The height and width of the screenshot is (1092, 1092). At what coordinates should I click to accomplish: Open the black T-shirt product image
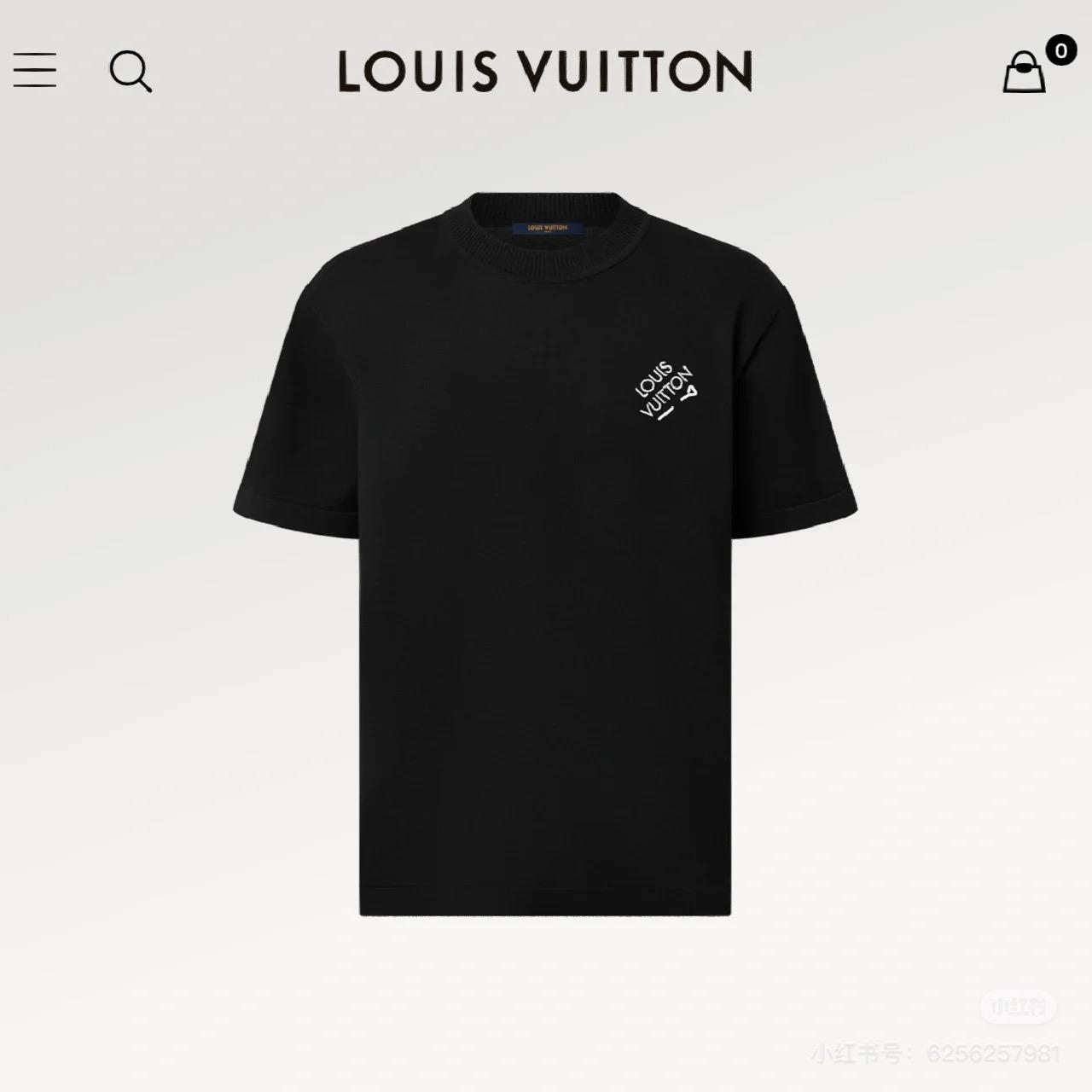click(x=544, y=555)
